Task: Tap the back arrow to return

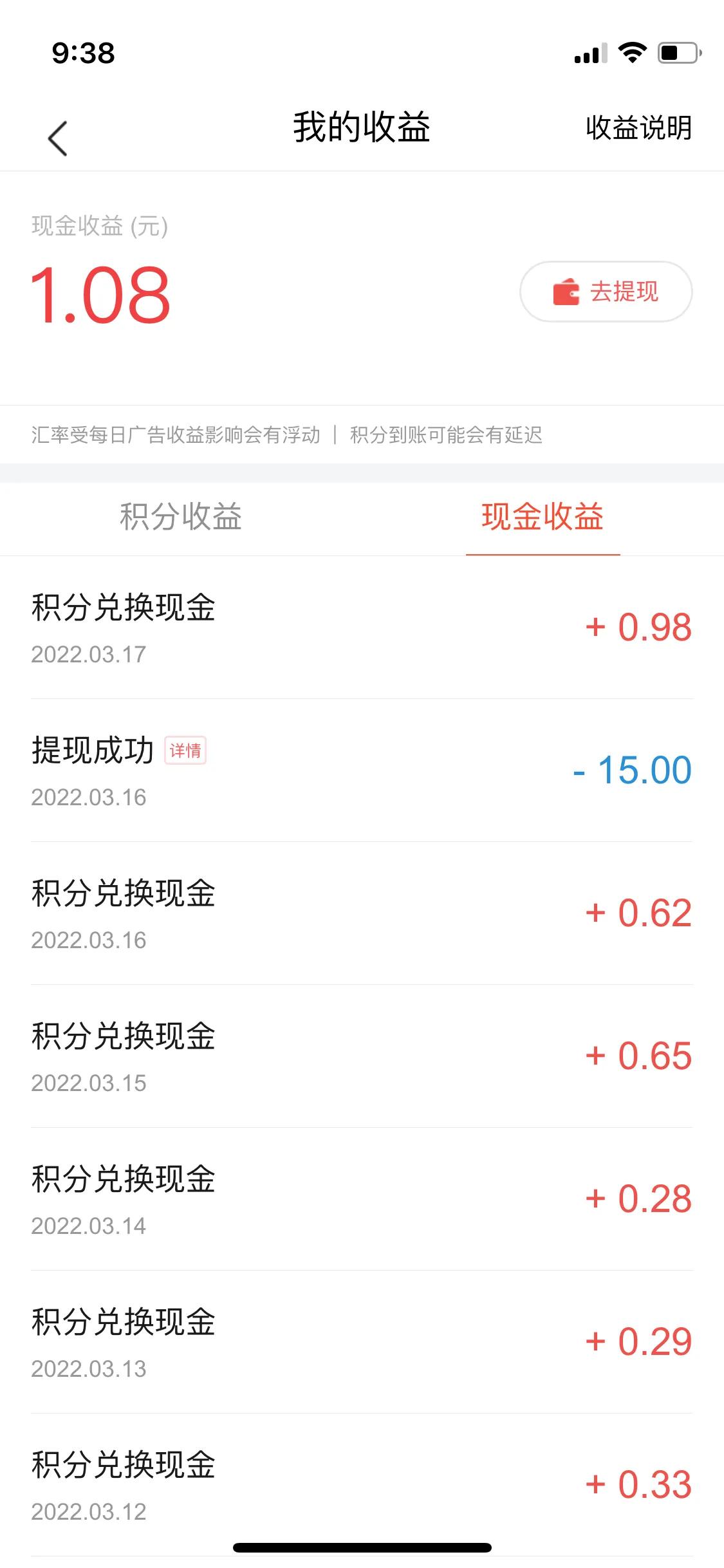Action: coord(58,137)
